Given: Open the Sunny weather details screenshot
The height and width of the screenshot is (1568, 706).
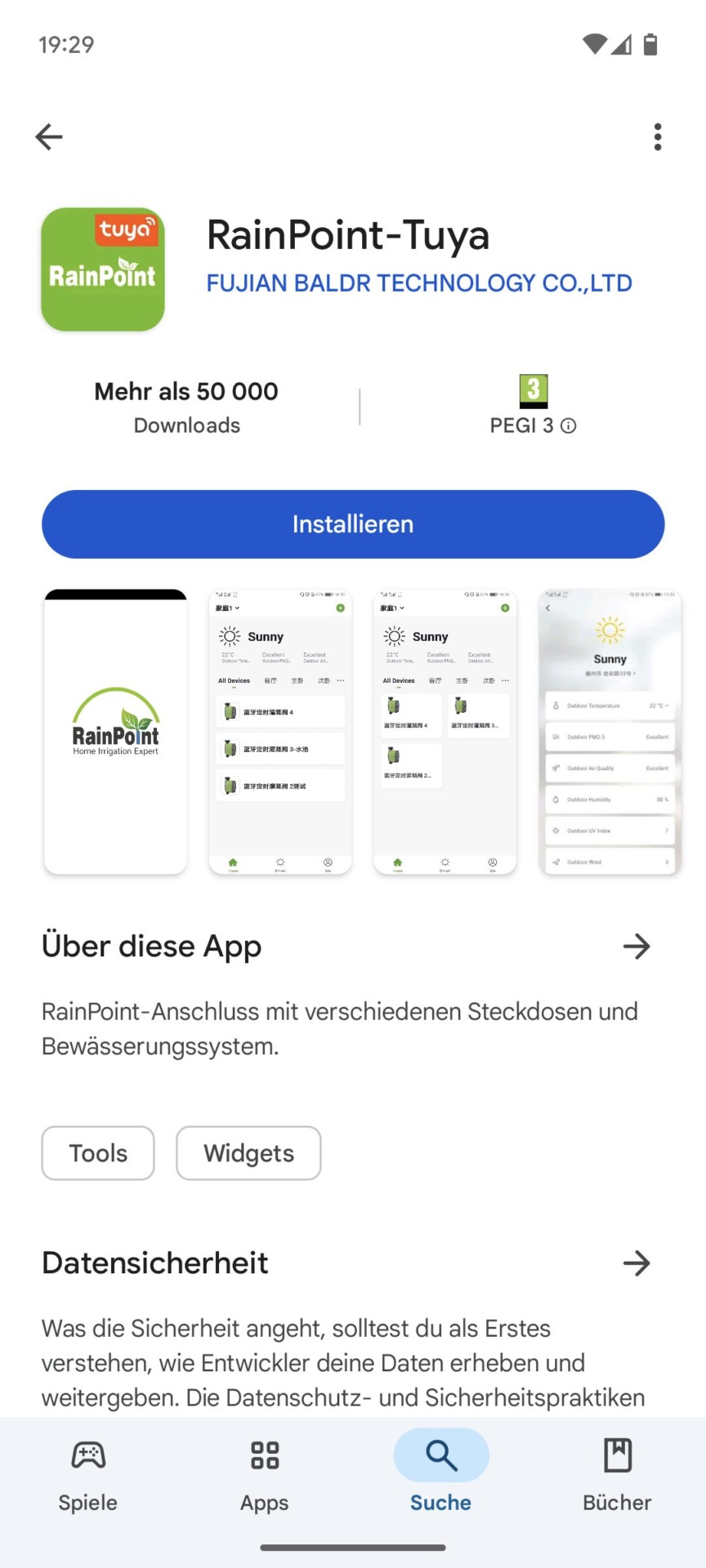Looking at the screenshot, I should coord(610,732).
